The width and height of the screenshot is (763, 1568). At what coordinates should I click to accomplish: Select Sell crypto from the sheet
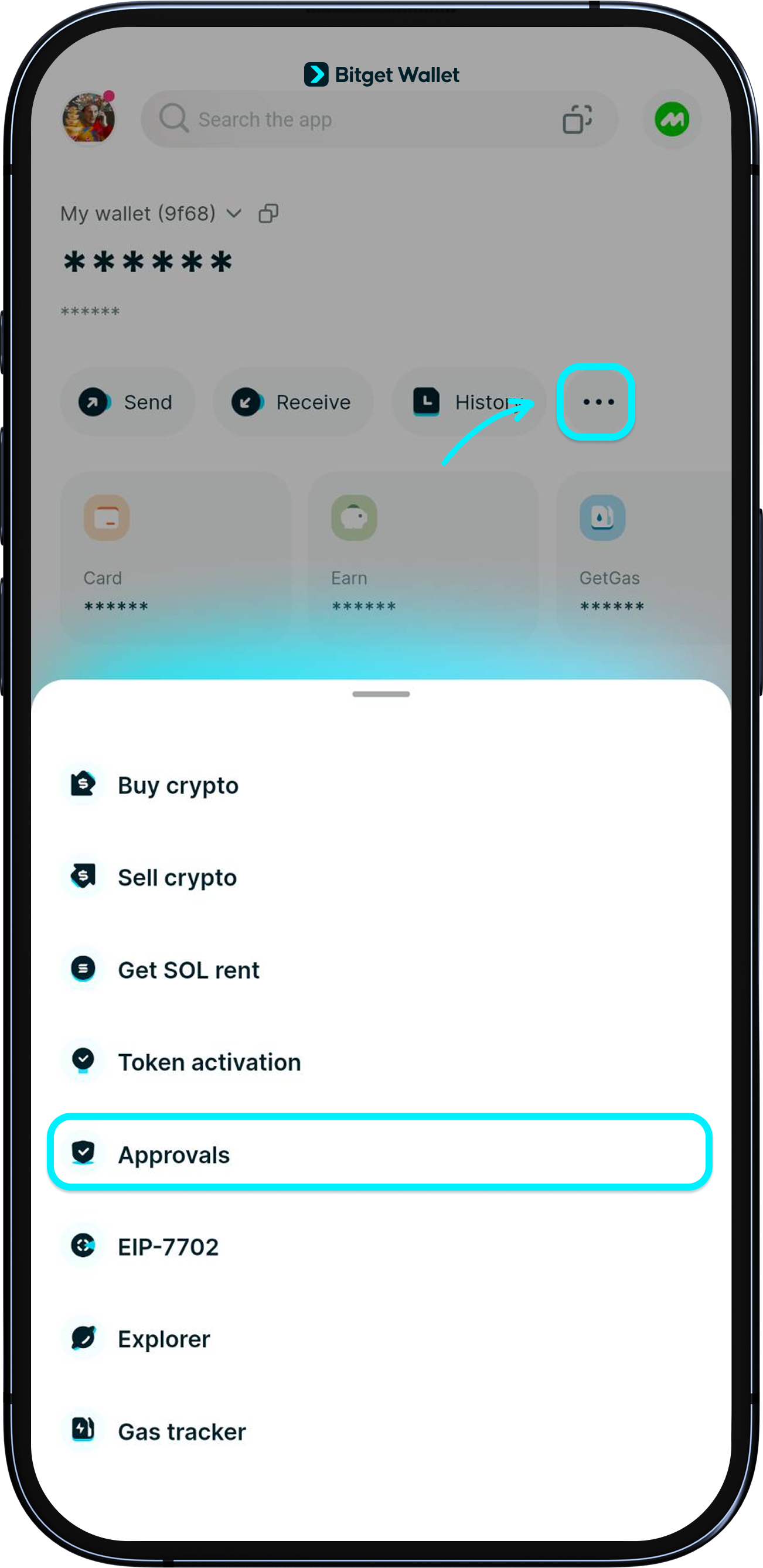[x=176, y=878]
